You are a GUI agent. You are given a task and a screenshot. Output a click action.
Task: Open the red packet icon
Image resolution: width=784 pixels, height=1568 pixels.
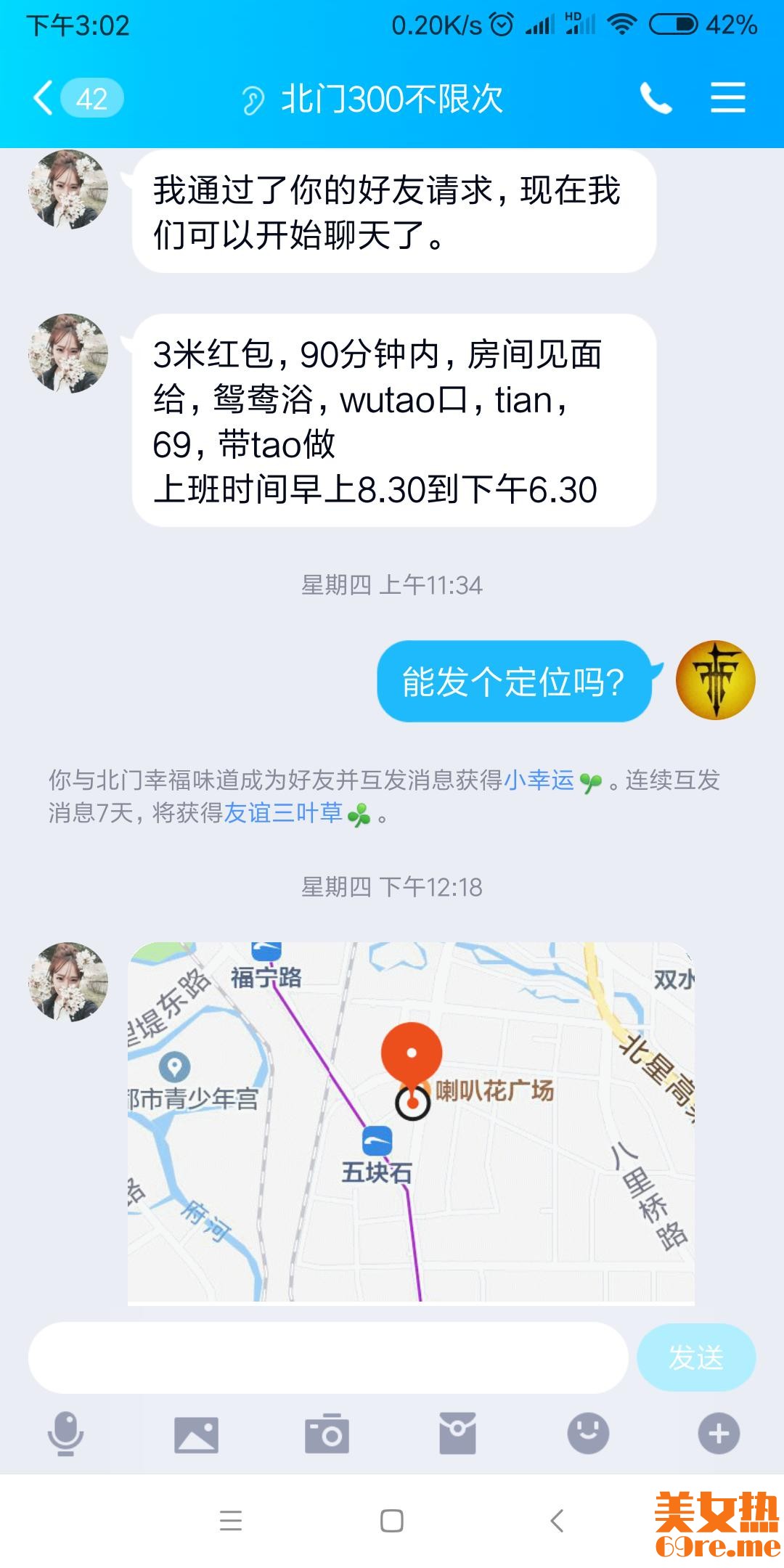pos(457,1434)
